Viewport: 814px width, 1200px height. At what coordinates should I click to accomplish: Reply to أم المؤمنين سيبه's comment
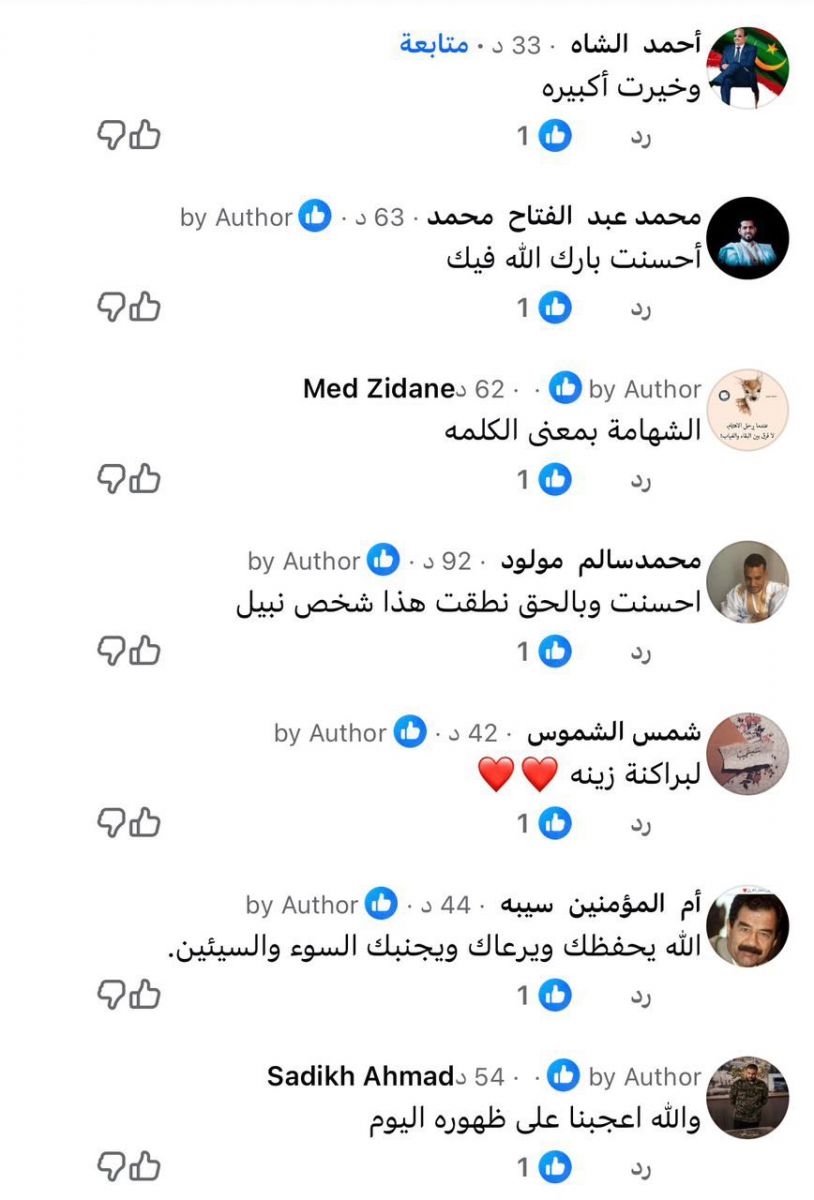[x=641, y=997]
